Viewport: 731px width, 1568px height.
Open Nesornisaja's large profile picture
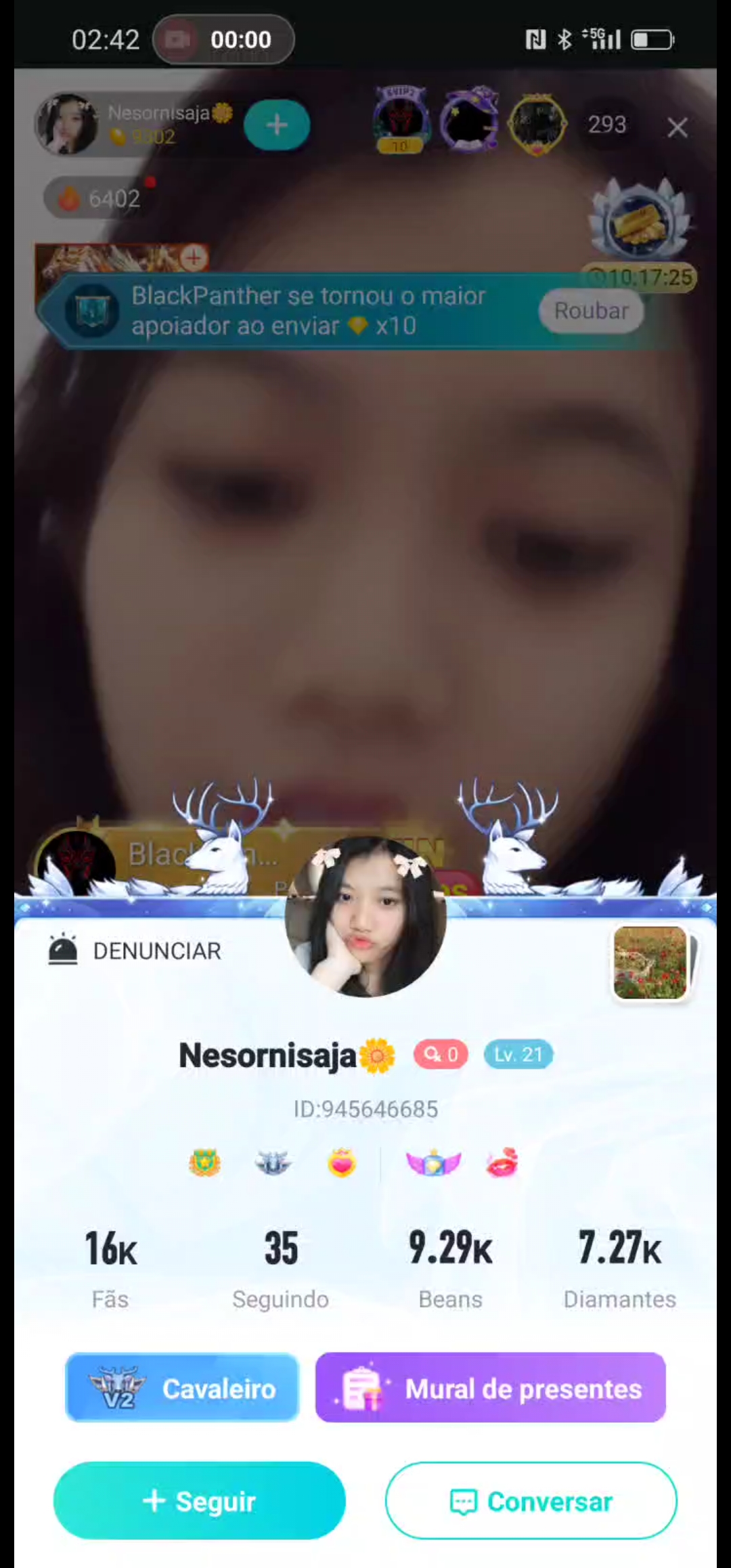(x=365, y=917)
